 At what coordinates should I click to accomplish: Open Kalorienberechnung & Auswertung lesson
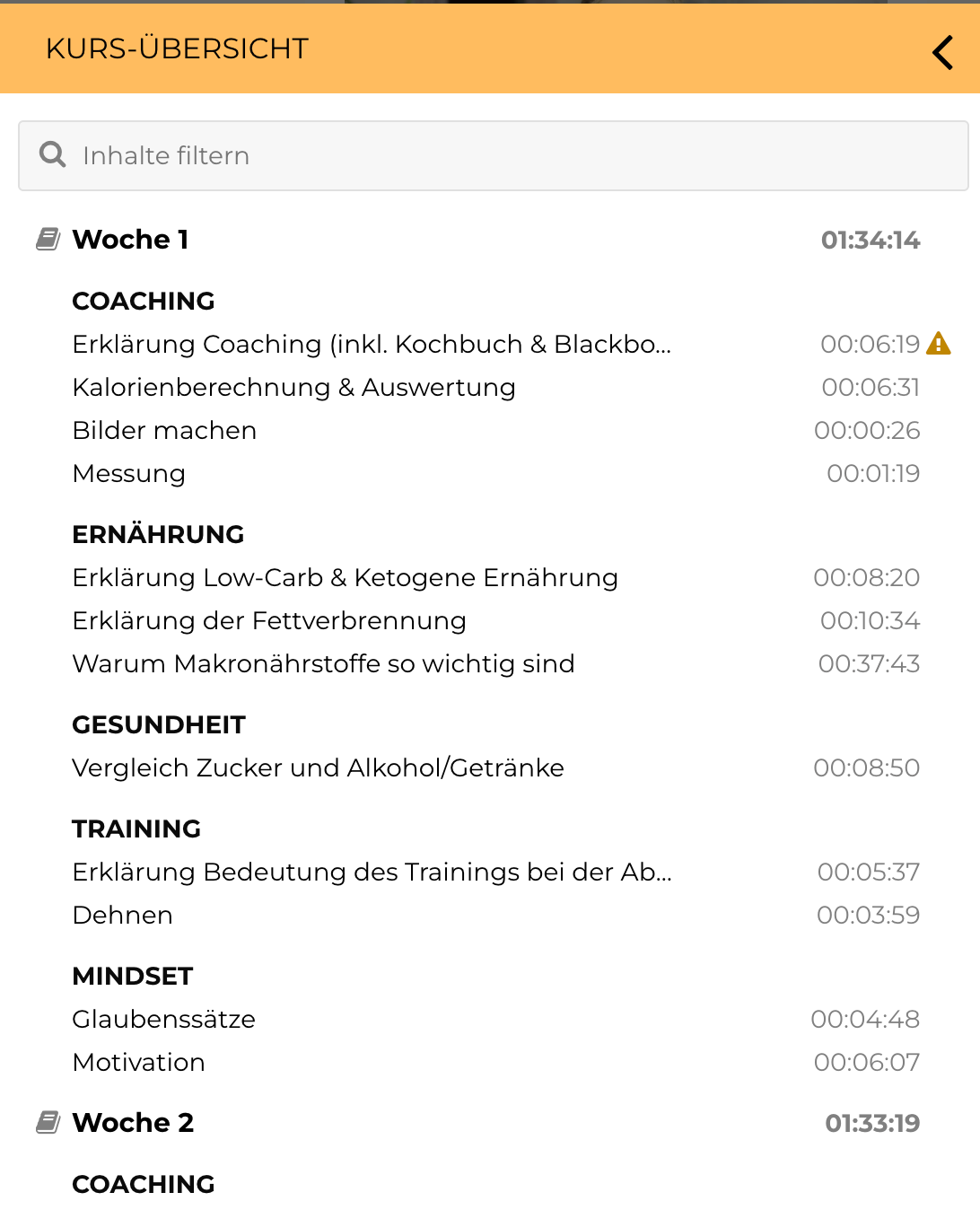[293, 387]
